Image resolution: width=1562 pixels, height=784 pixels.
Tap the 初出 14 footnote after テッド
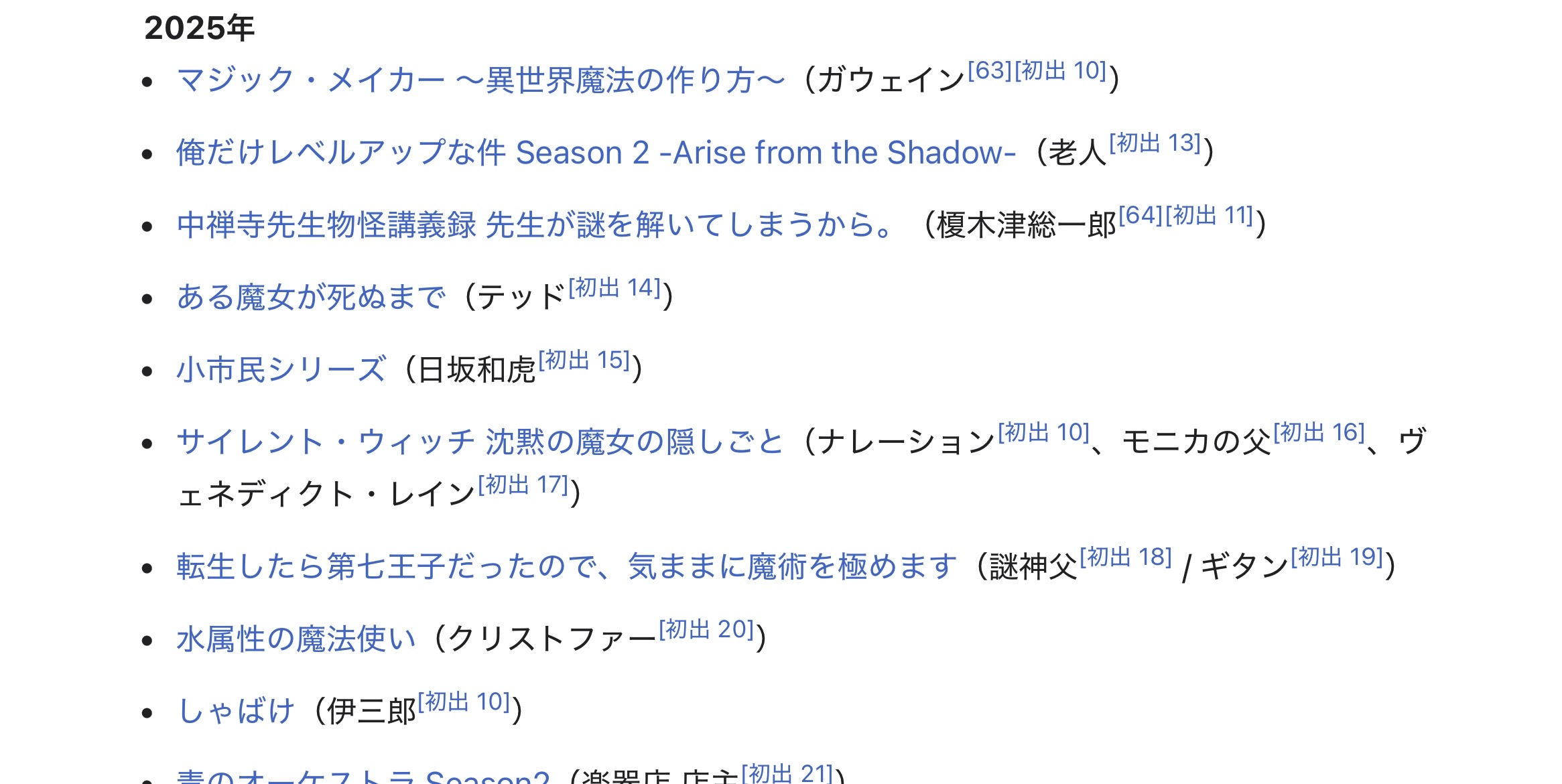click(x=614, y=287)
